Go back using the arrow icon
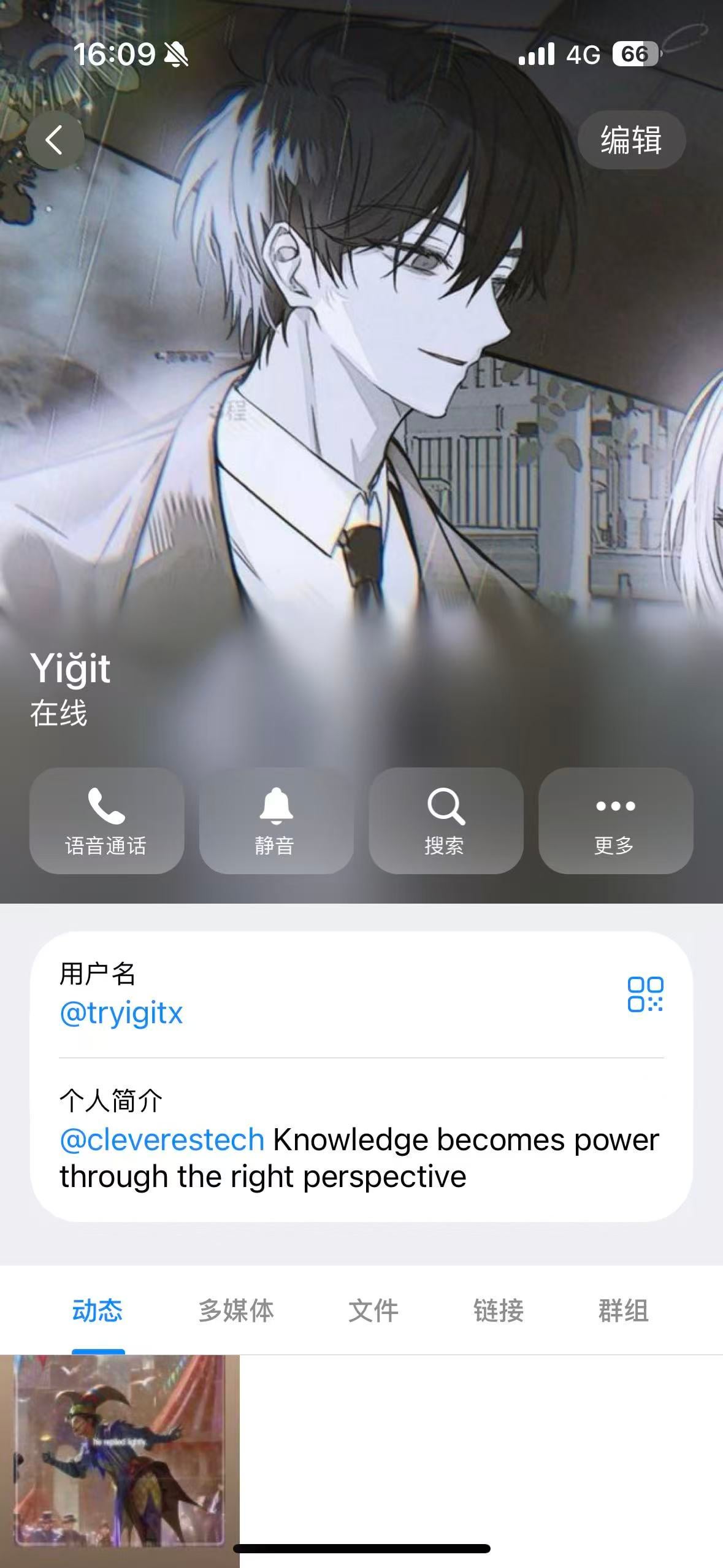 (x=55, y=140)
